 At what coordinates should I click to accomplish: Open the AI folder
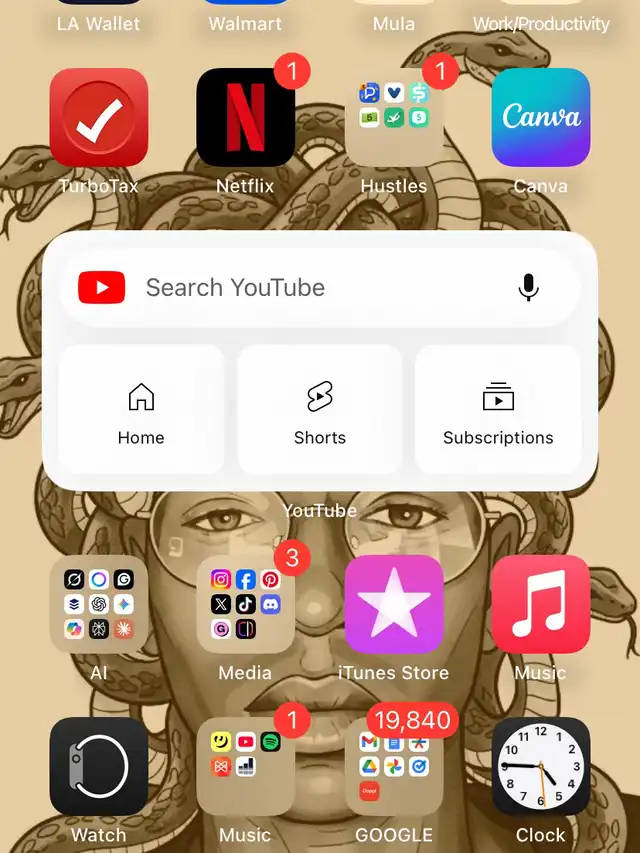99,604
